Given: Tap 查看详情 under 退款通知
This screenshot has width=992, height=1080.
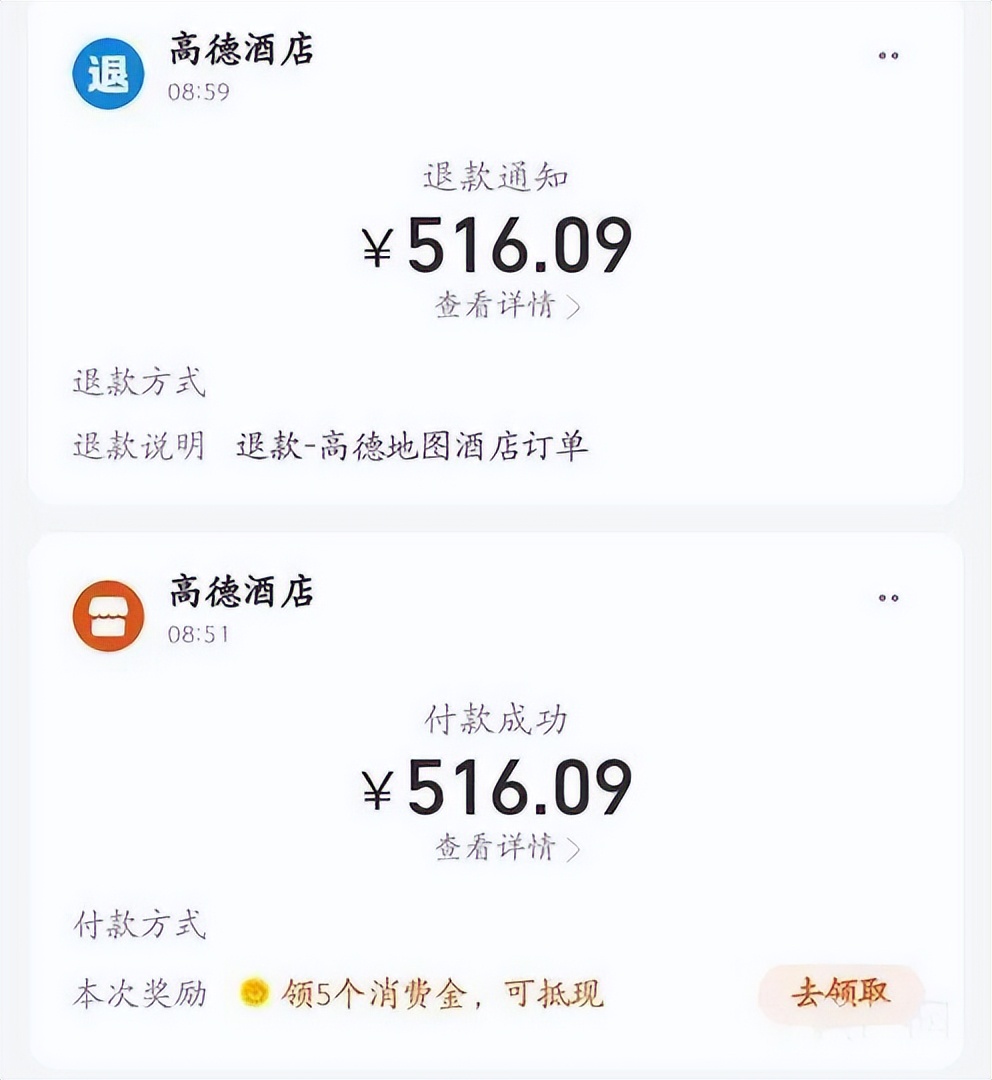Looking at the screenshot, I should [x=506, y=305].
